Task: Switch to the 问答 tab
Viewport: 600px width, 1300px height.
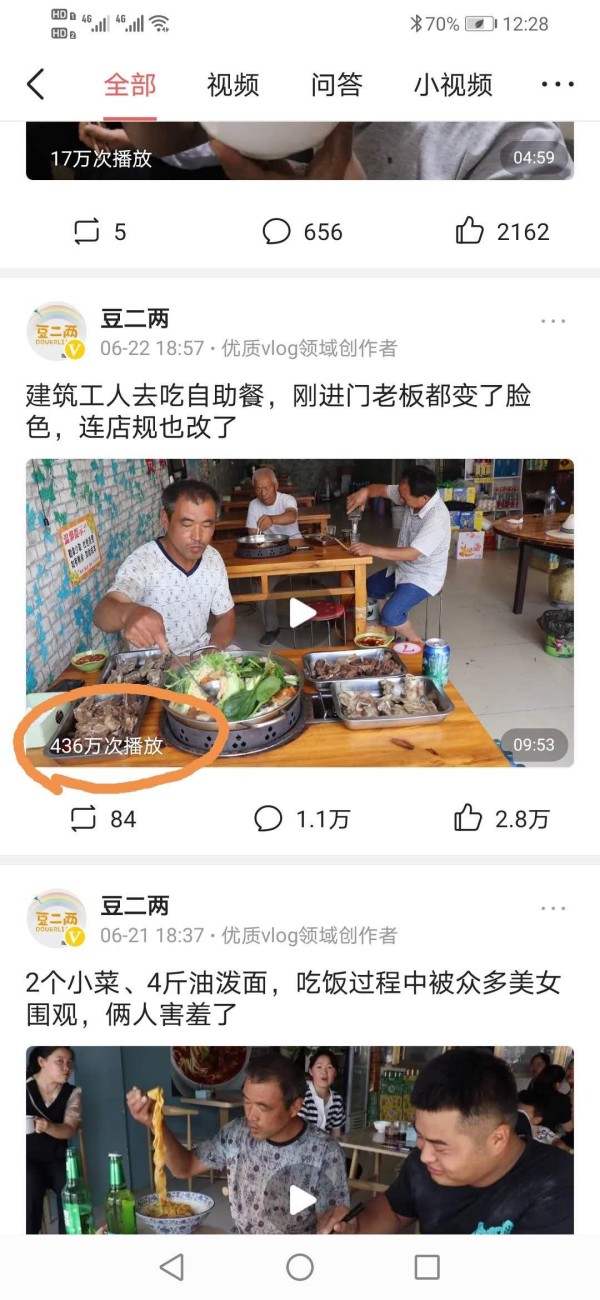Action: point(336,85)
